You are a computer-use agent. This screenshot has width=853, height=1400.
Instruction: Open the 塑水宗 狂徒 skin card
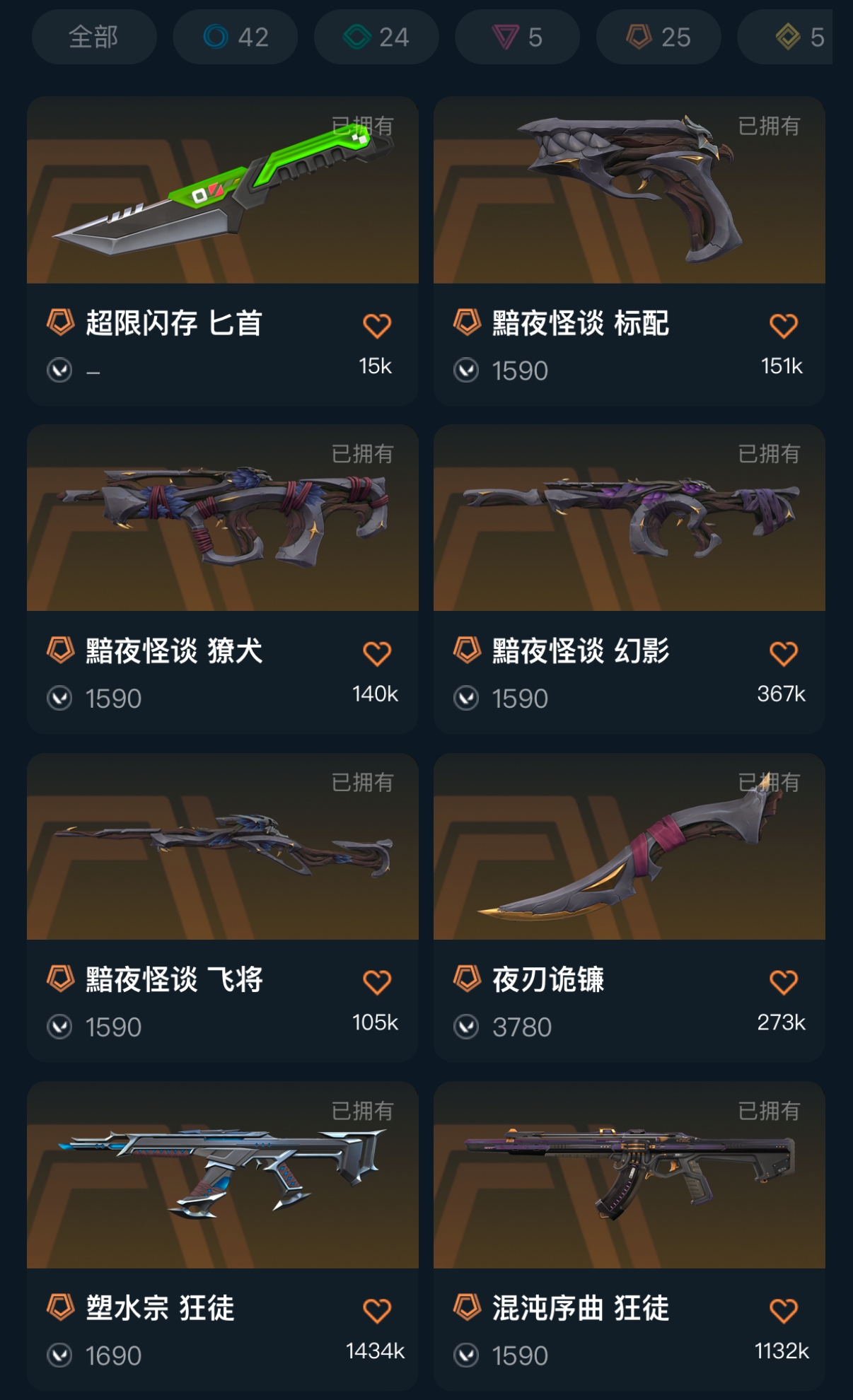[222, 1175]
